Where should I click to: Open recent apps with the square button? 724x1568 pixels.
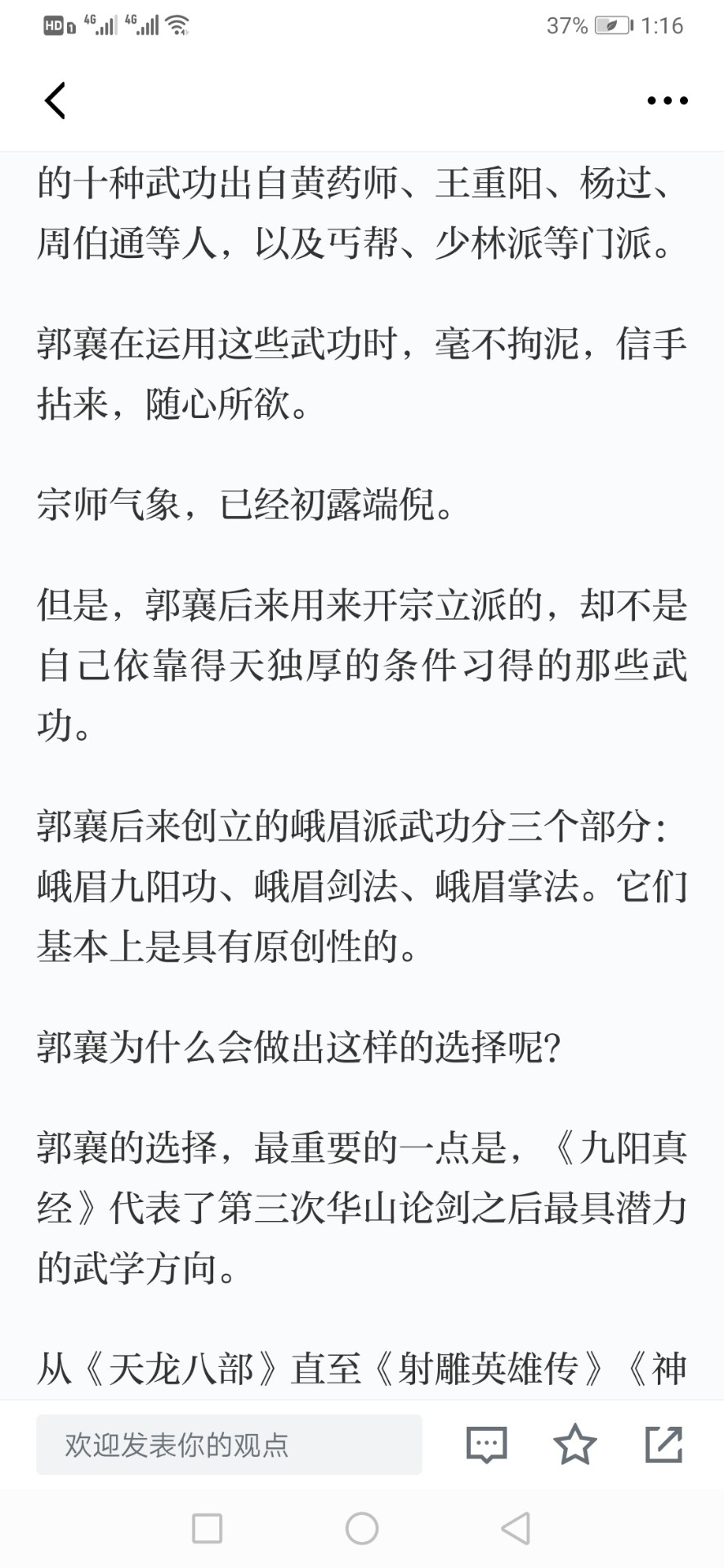tap(207, 1528)
